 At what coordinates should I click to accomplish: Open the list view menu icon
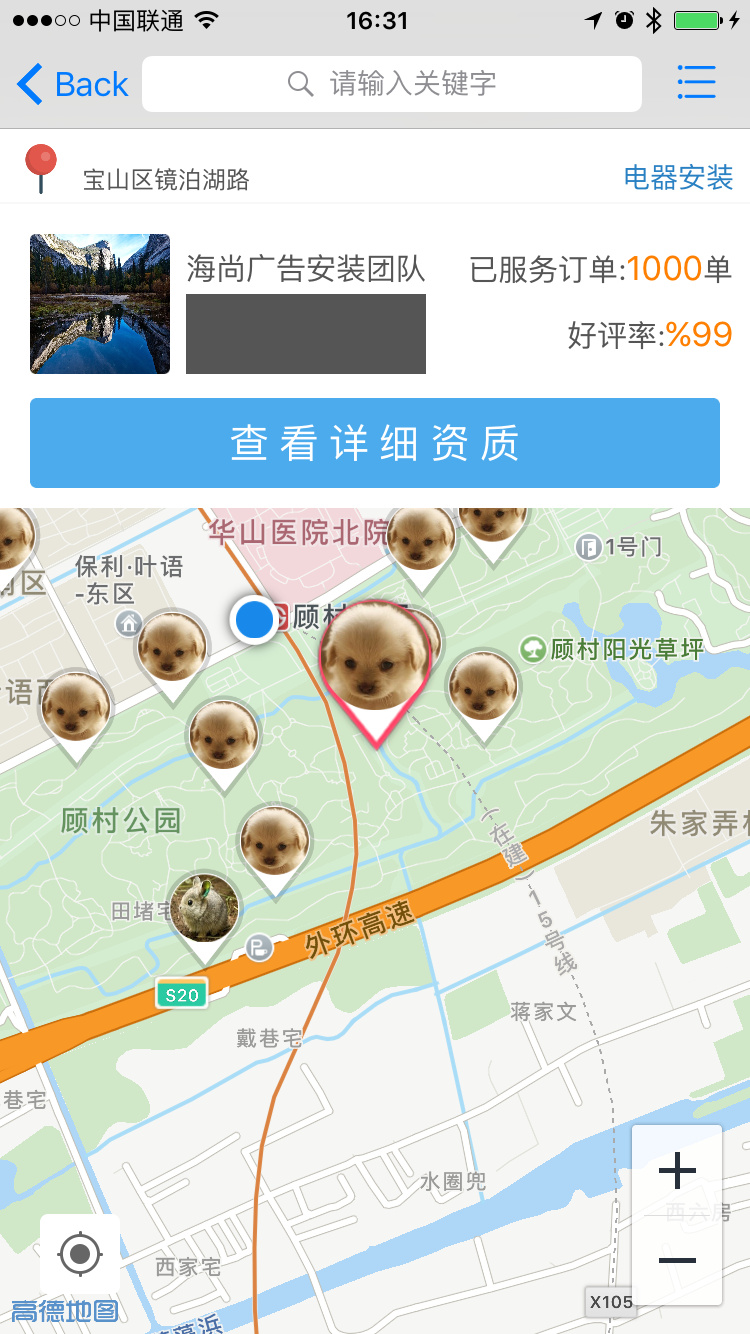[x=696, y=83]
